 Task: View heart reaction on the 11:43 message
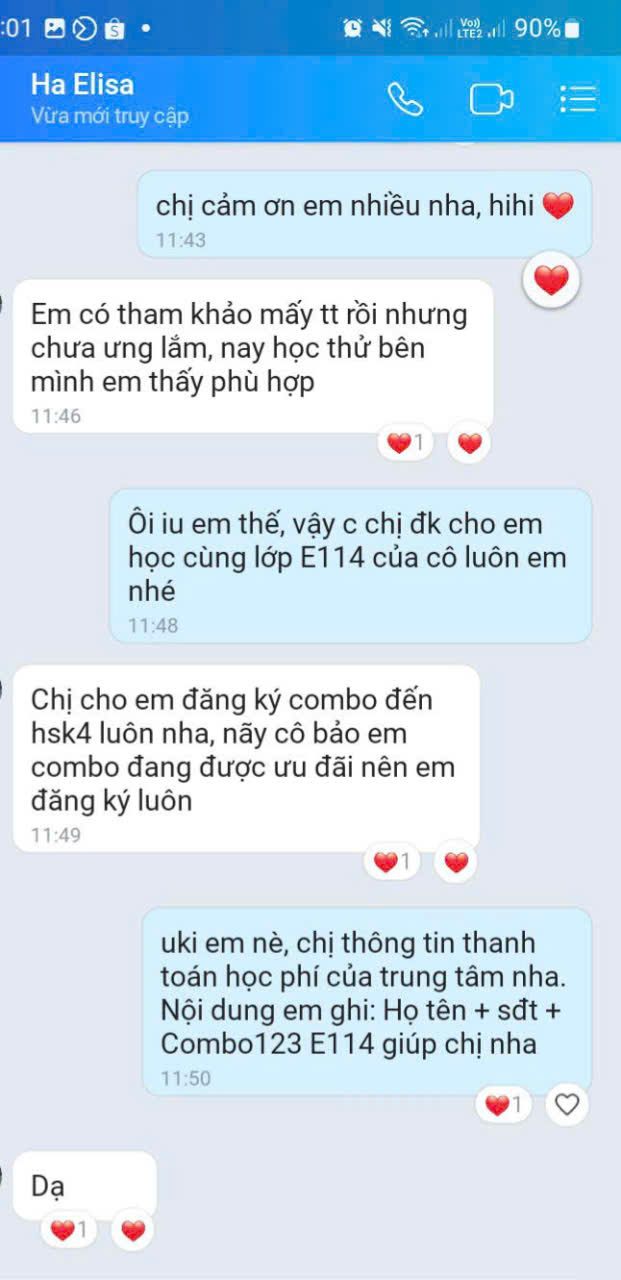tap(551, 280)
